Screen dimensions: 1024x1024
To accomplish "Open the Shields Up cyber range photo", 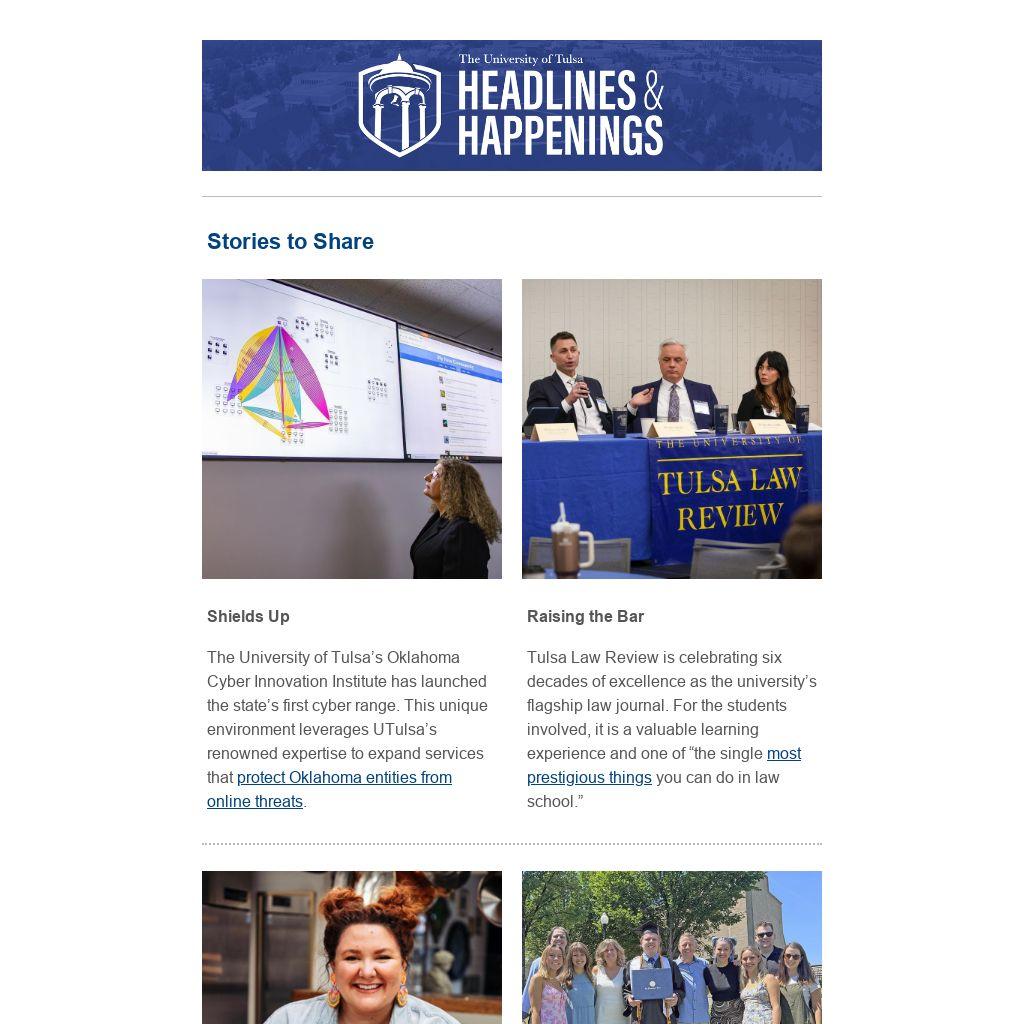I will click(x=352, y=429).
